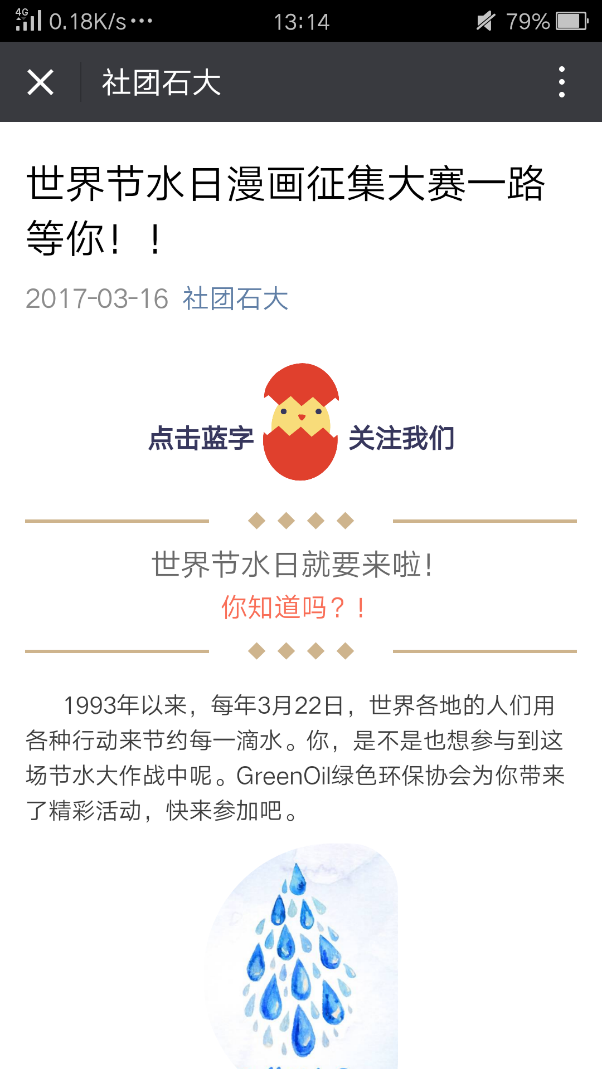Close the article with the X icon
602x1069 pixels.
point(40,82)
